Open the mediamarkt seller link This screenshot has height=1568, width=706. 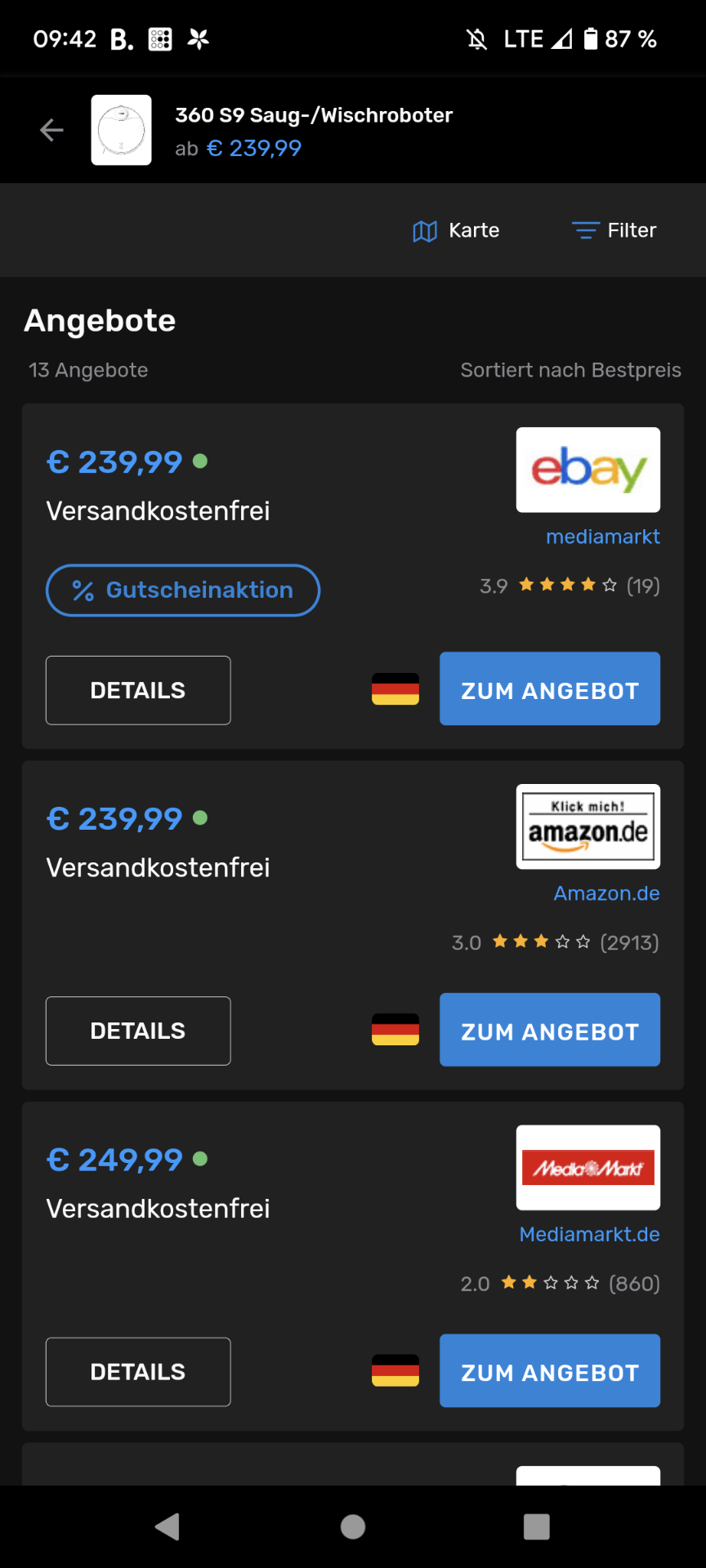click(603, 537)
